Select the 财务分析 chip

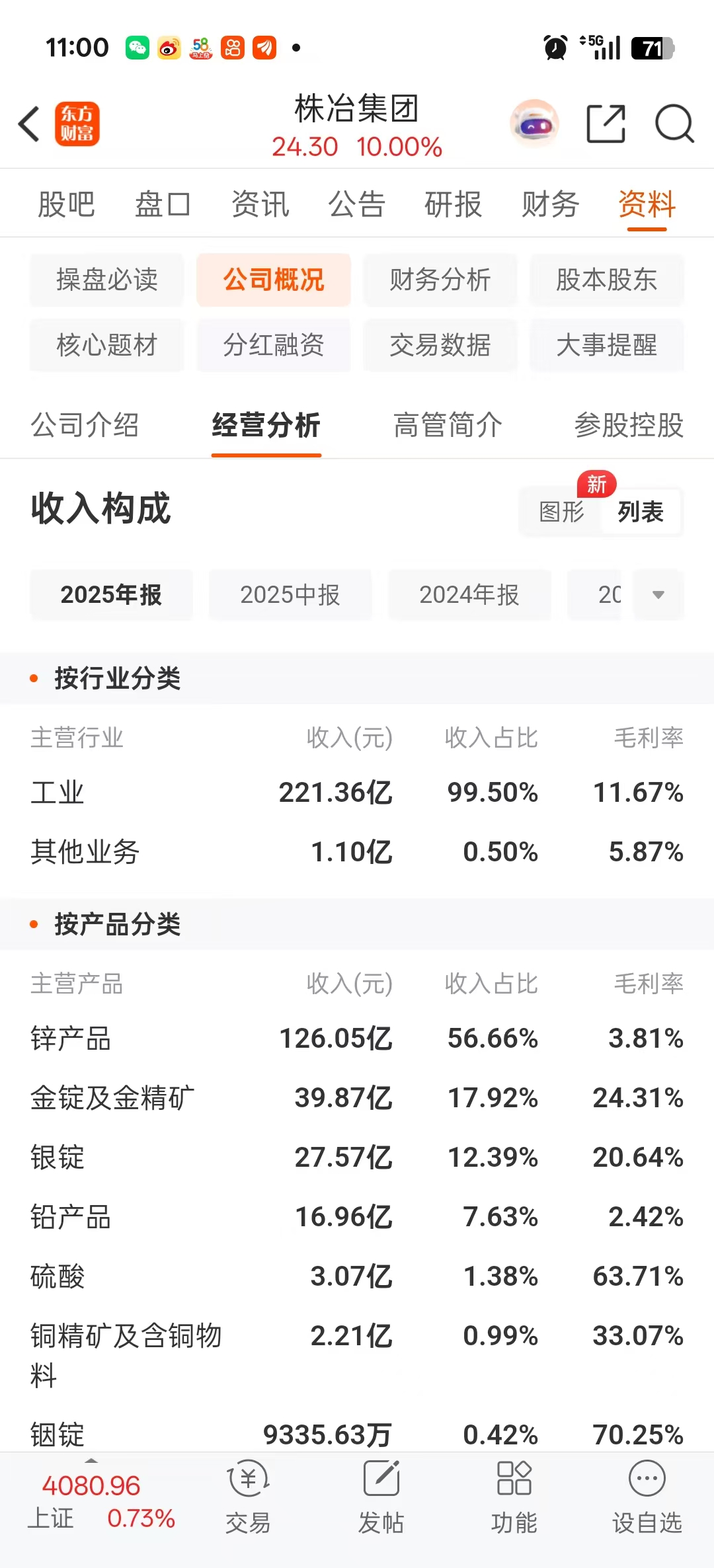(x=440, y=280)
